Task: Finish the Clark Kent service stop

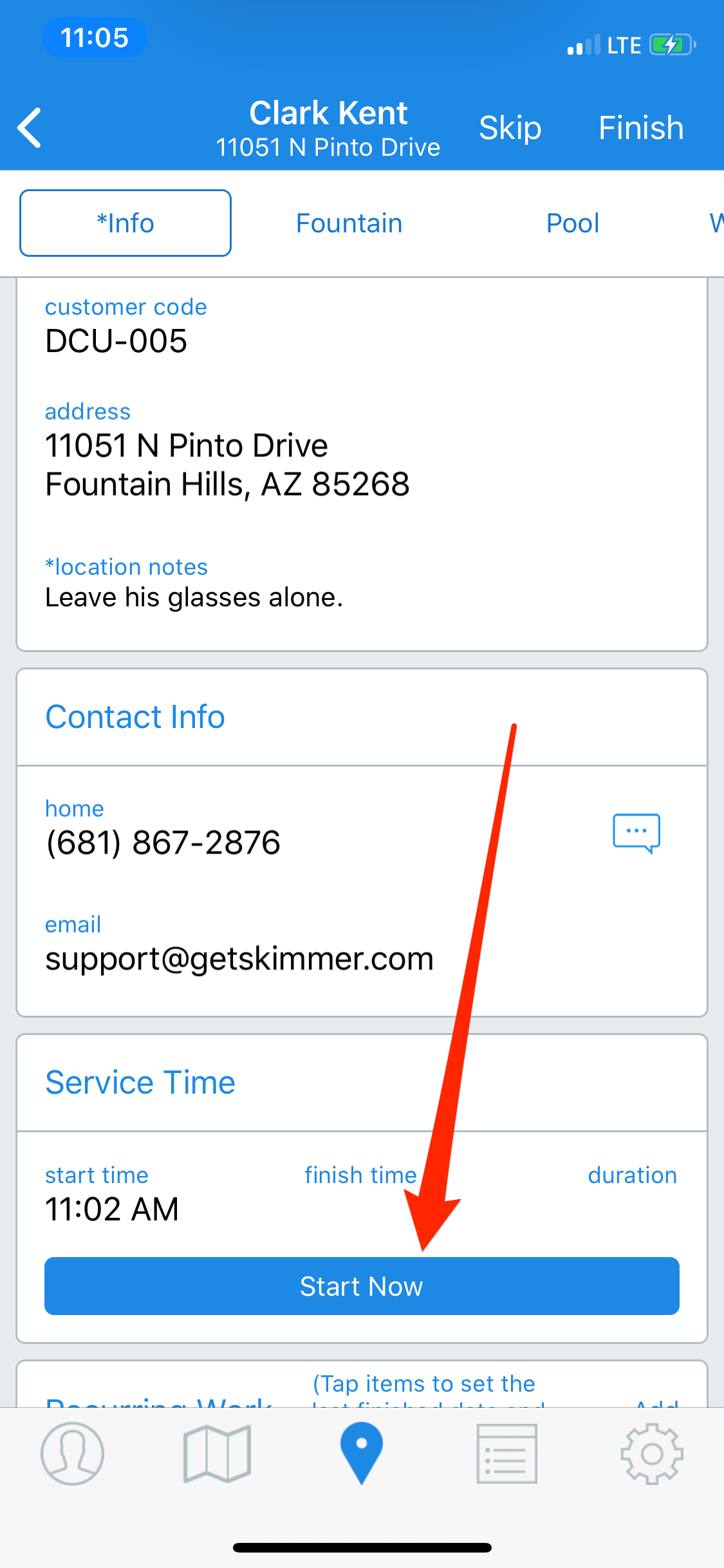Action: tap(640, 127)
